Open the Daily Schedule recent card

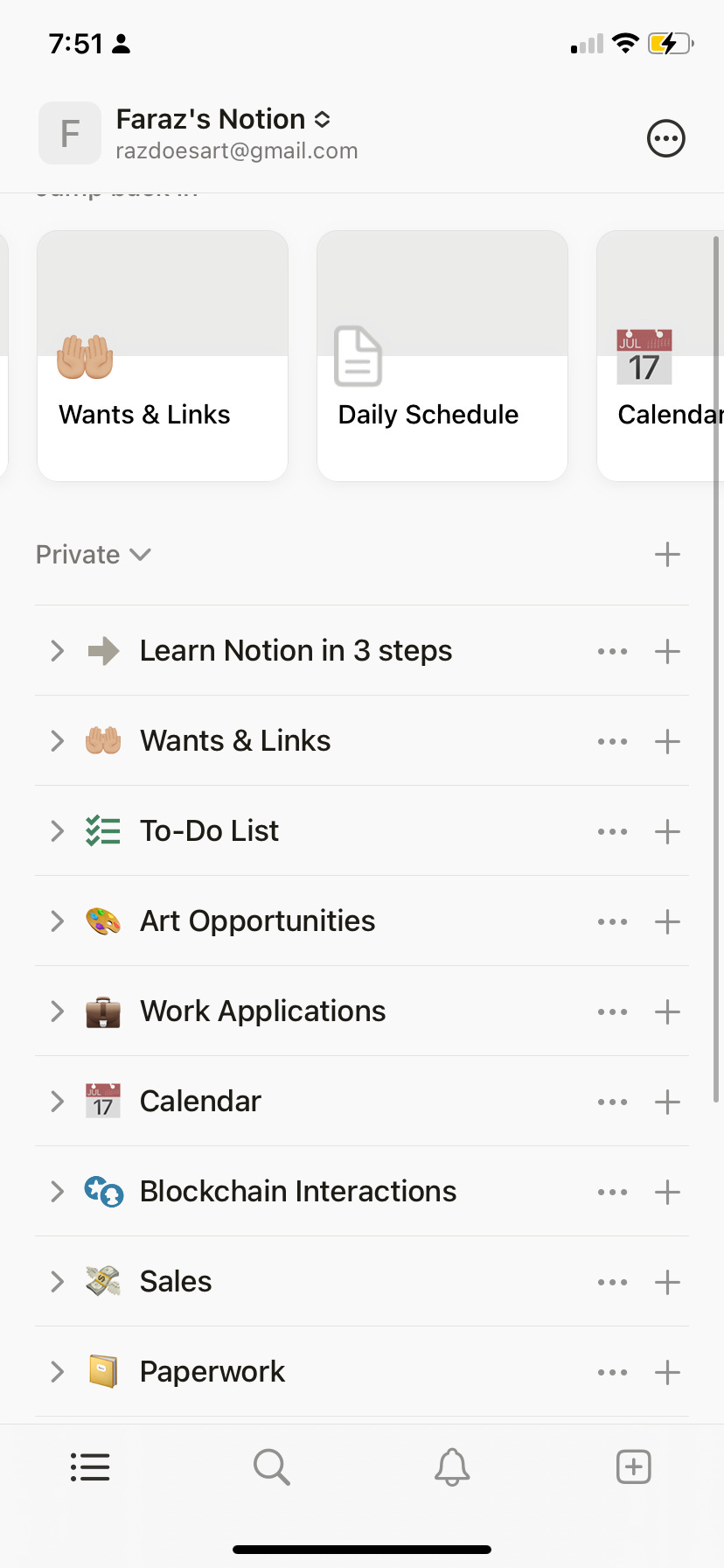tap(442, 355)
